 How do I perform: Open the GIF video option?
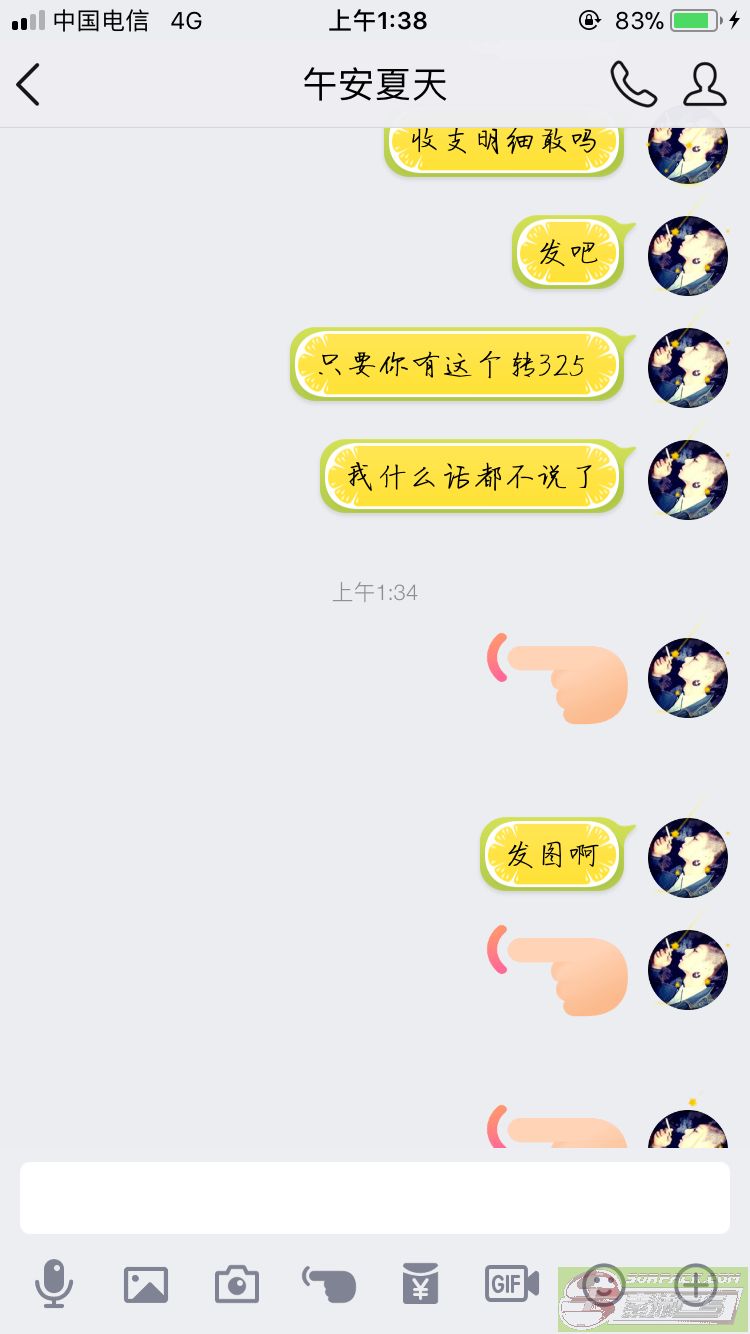tap(512, 1283)
